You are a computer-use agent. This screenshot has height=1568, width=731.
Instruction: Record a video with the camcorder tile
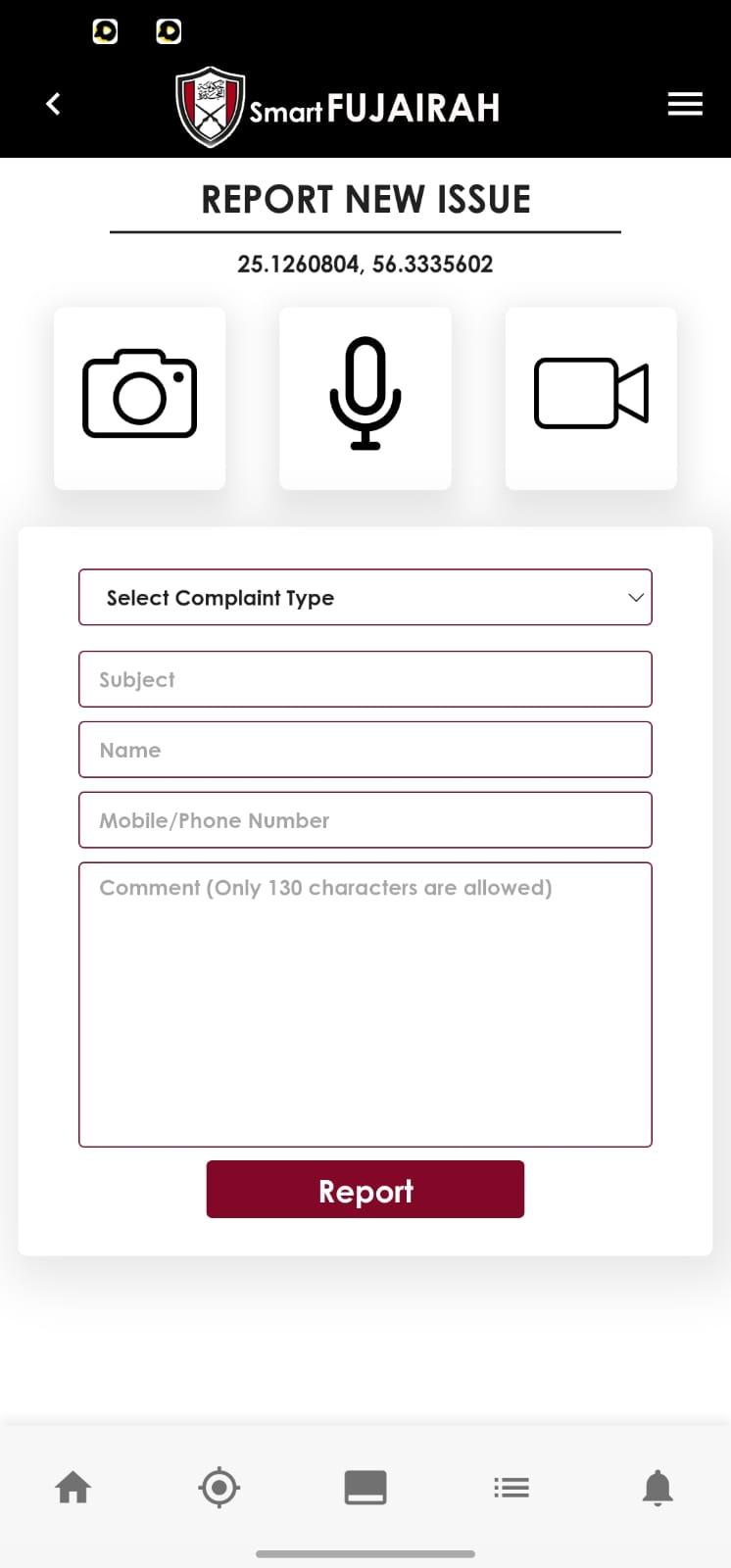[591, 398]
